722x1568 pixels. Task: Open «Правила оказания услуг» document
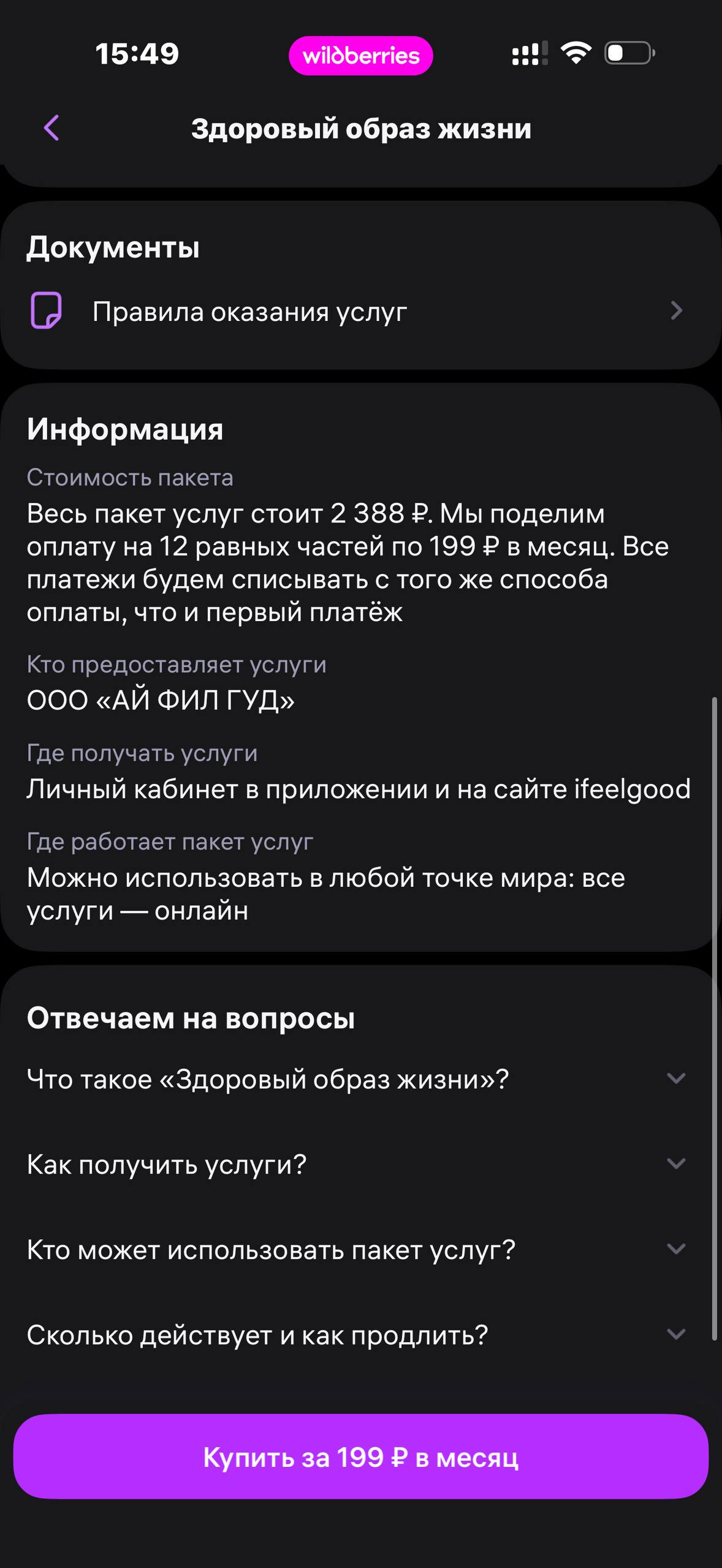[x=360, y=311]
